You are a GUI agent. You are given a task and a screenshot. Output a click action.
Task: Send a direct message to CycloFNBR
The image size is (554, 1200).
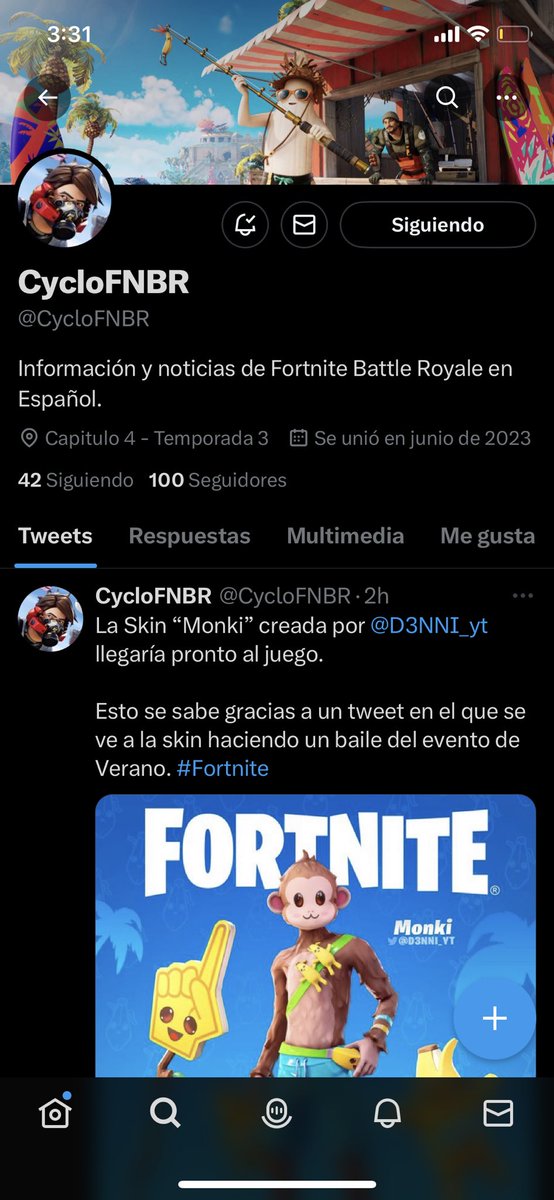pos(305,225)
